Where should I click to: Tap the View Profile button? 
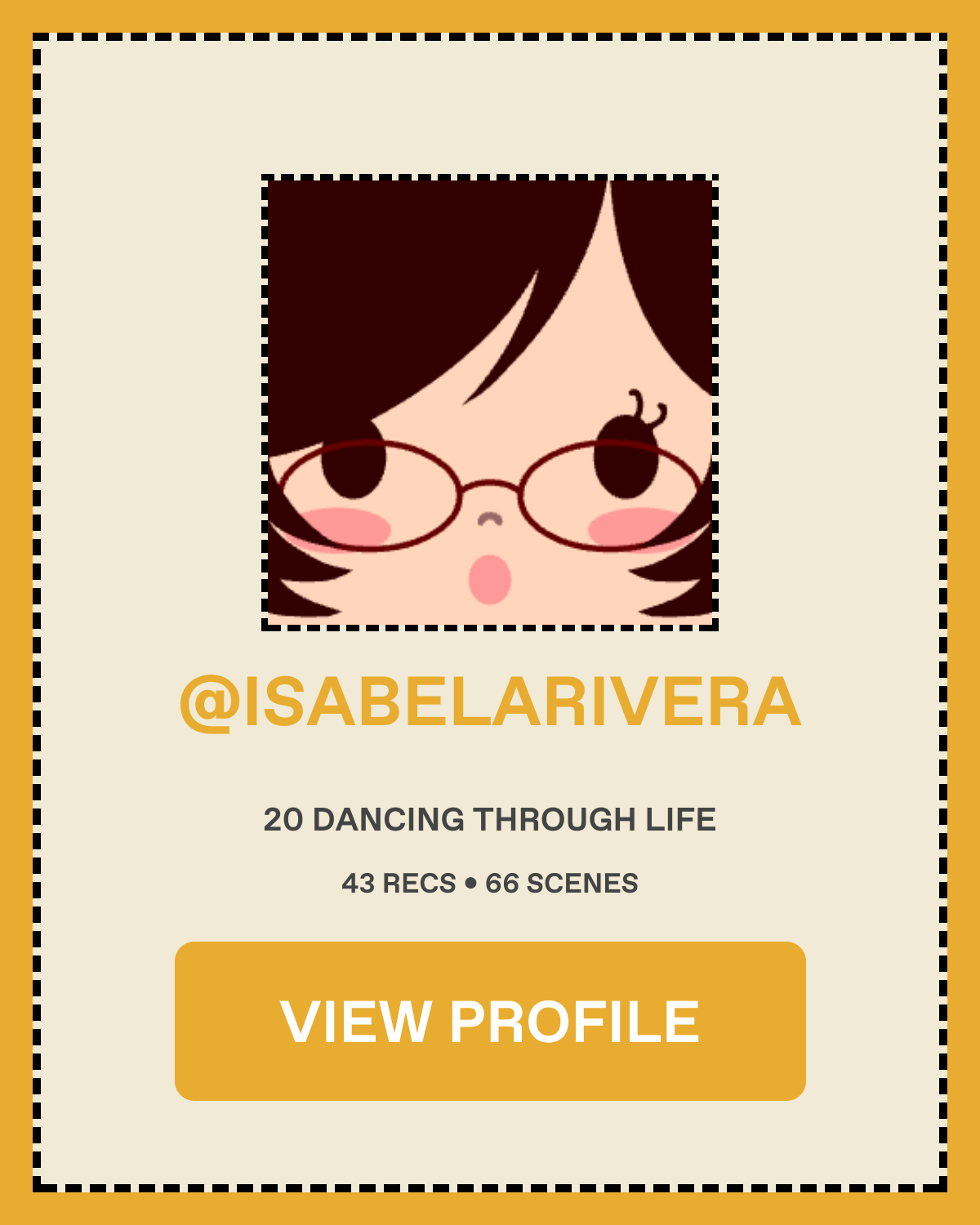click(490, 1021)
